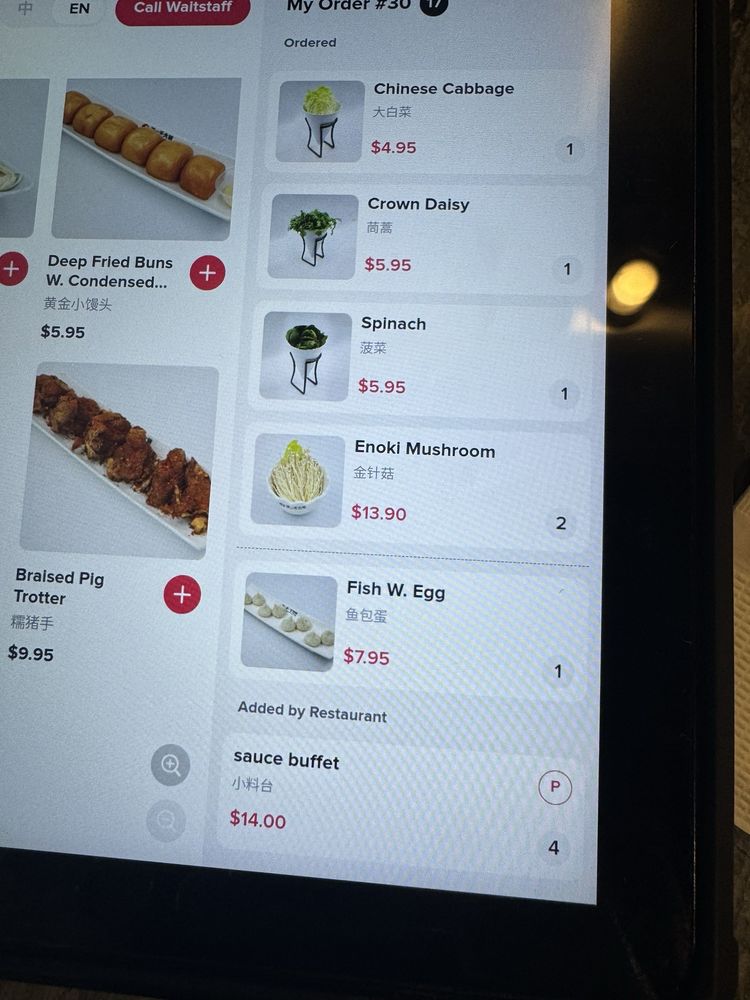Open Crown Daisy order item

(x=430, y=236)
